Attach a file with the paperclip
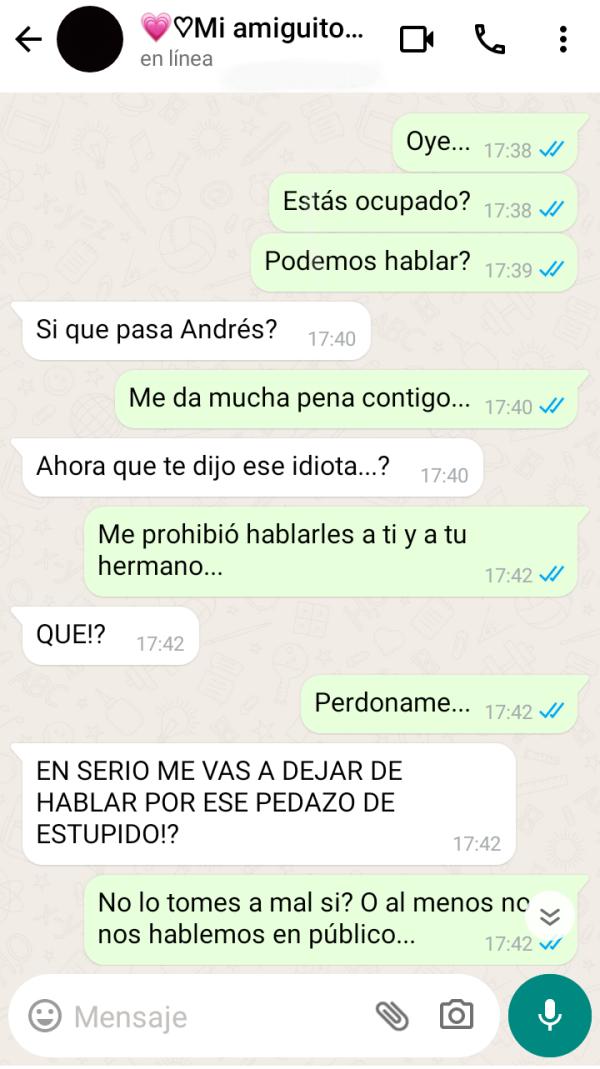The height and width of the screenshot is (1069, 600). [392, 1016]
